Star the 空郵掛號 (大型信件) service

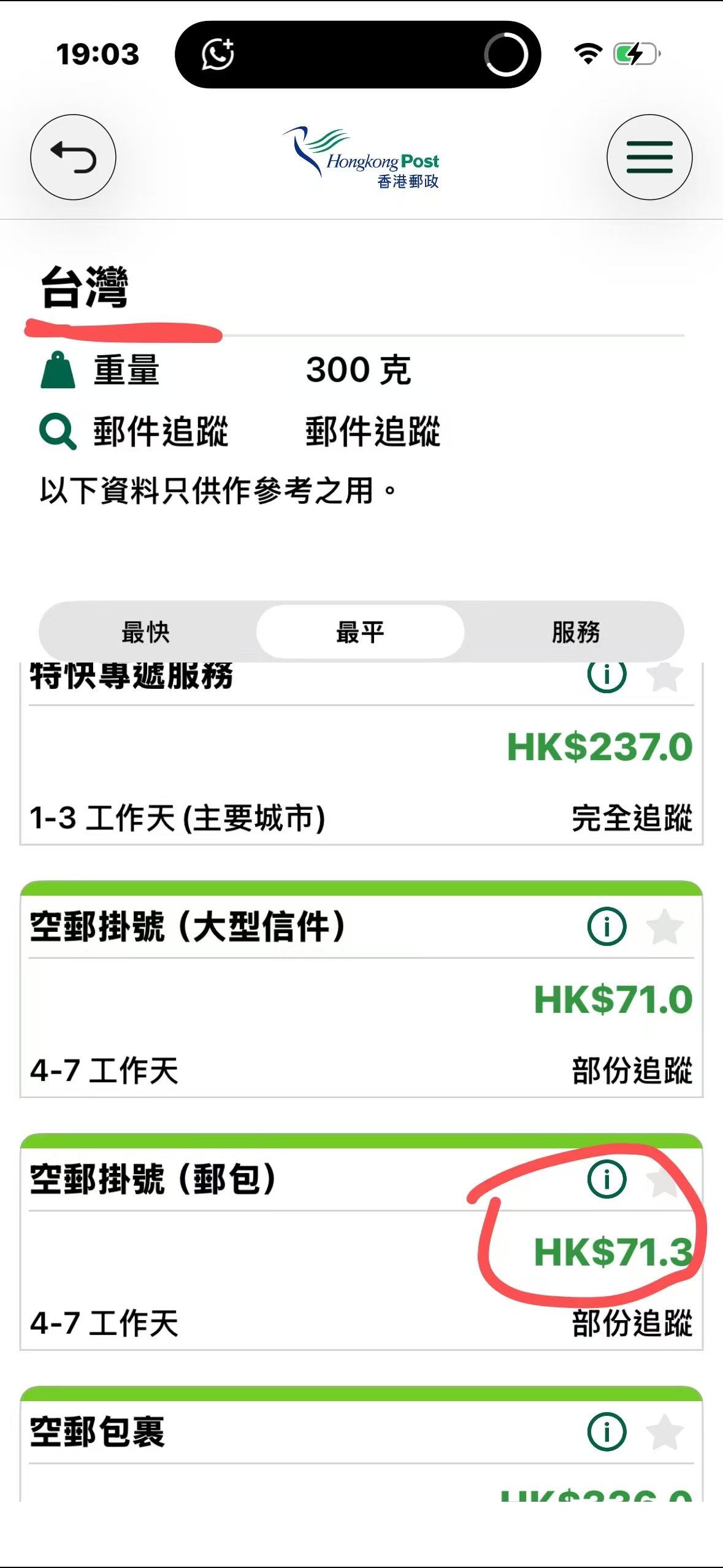pos(664,926)
